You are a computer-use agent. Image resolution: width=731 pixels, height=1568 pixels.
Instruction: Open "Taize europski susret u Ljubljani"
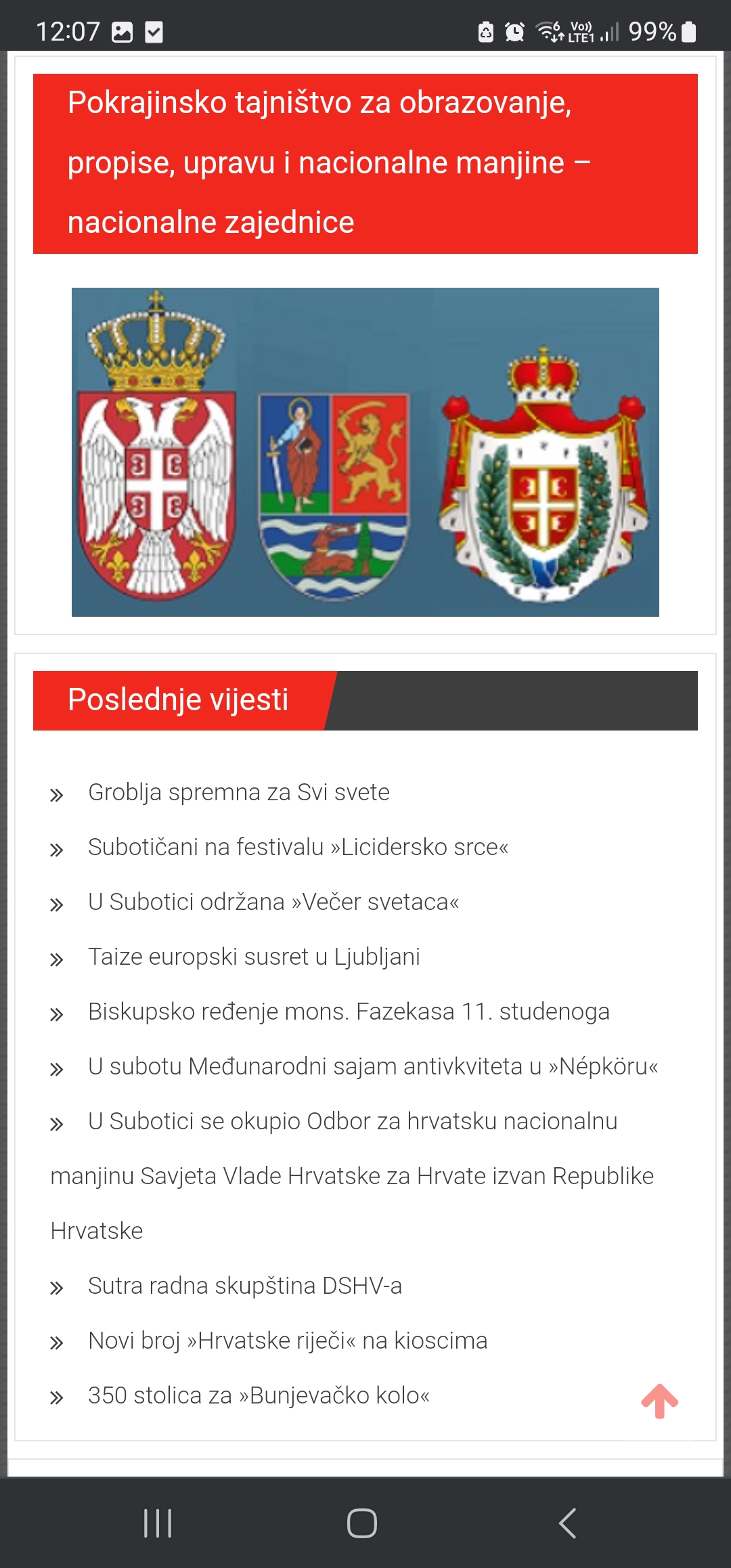[x=254, y=957]
